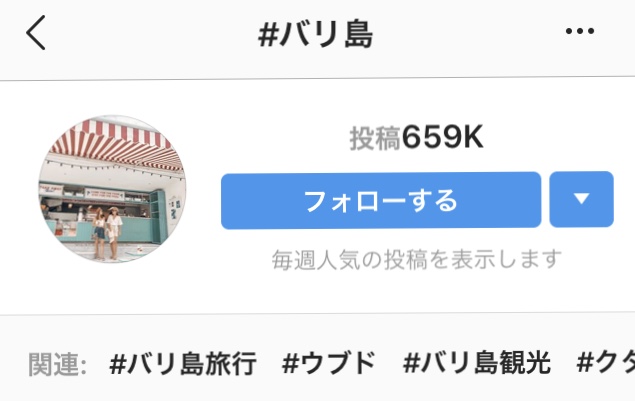The width and height of the screenshot is (635, 401).
Task: Open the related tag #ウブド
Action: [329, 363]
